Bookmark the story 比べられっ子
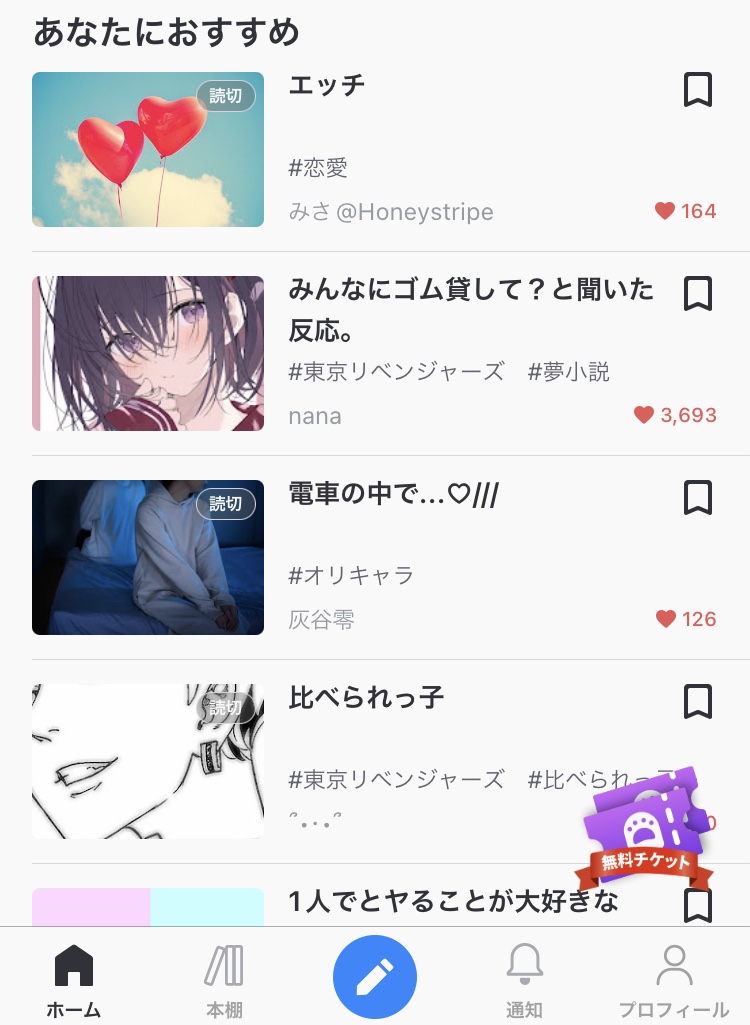Image resolution: width=750 pixels, height=1025 pixels. pos(697,702)
